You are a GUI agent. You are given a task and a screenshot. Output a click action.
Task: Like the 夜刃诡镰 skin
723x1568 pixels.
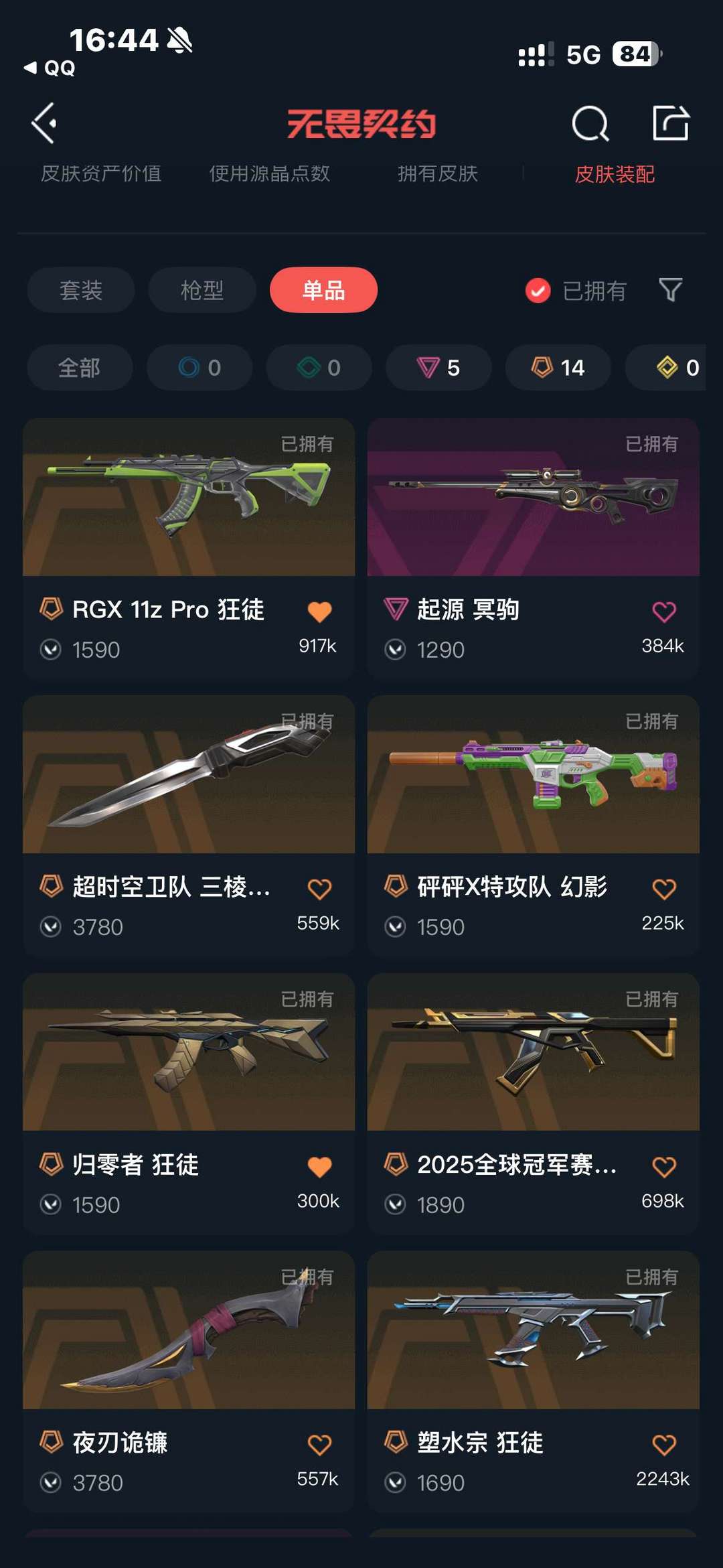tap(319, 1445)
